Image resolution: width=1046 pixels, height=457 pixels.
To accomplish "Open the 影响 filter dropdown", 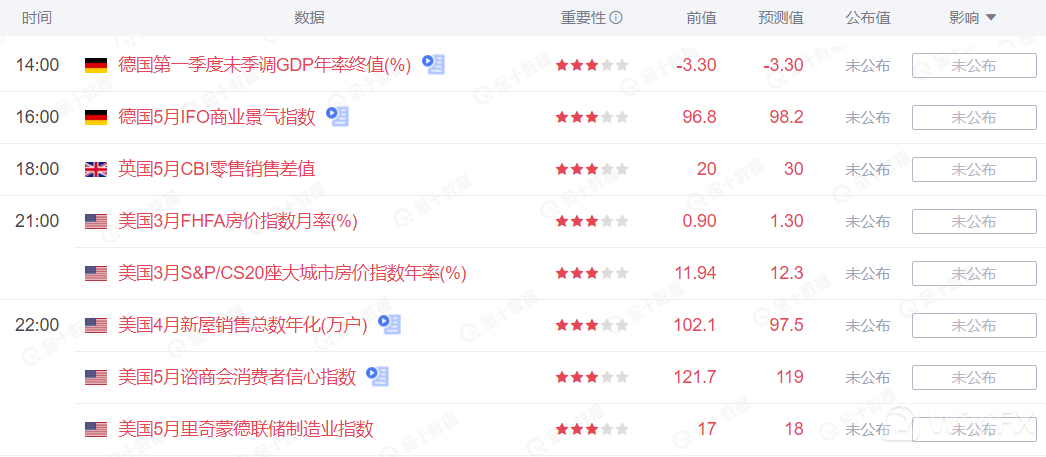I will click(x=973, y=17).
